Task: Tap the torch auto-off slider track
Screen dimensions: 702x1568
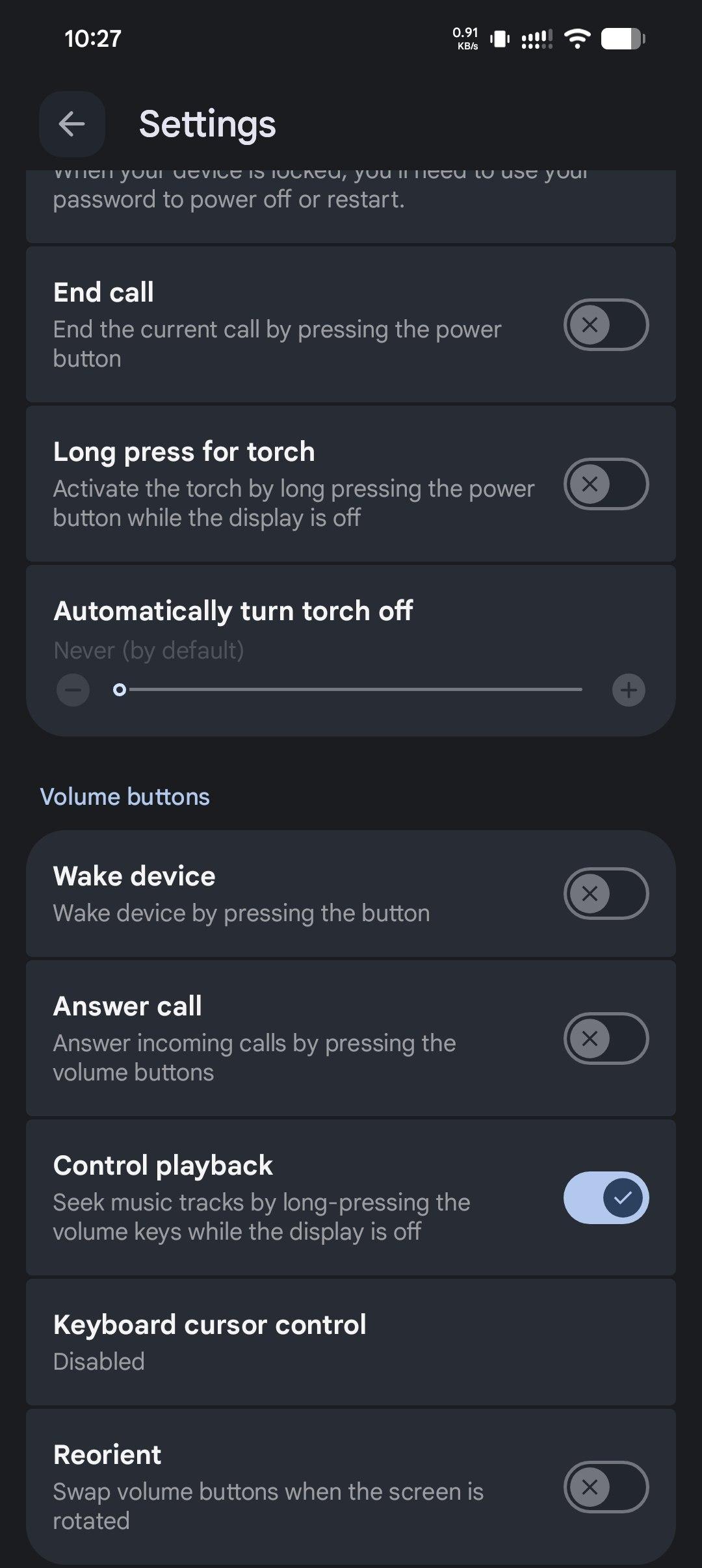Action: [x=351, y=690]
